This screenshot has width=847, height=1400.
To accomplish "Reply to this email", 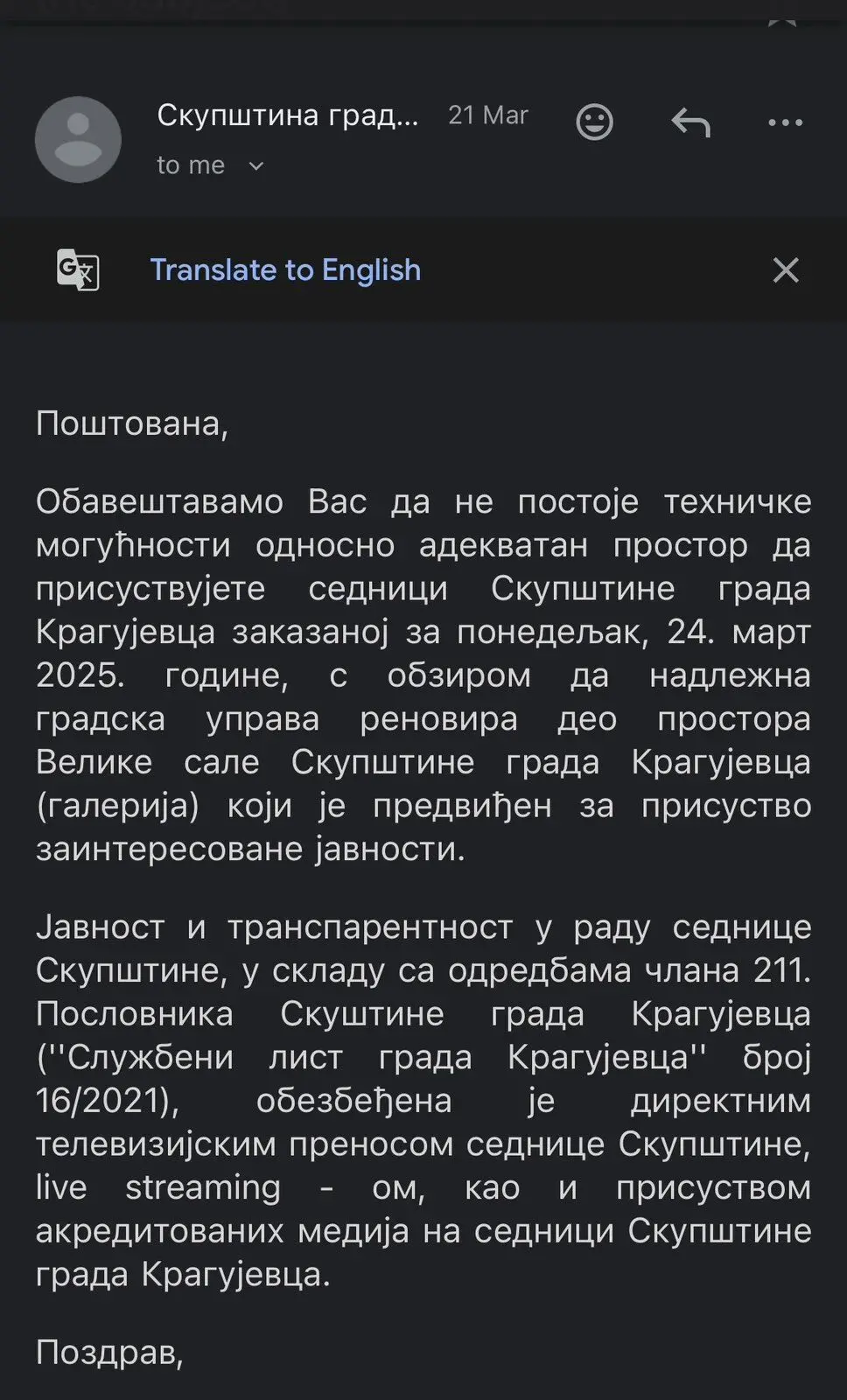I will coord(690,122).
